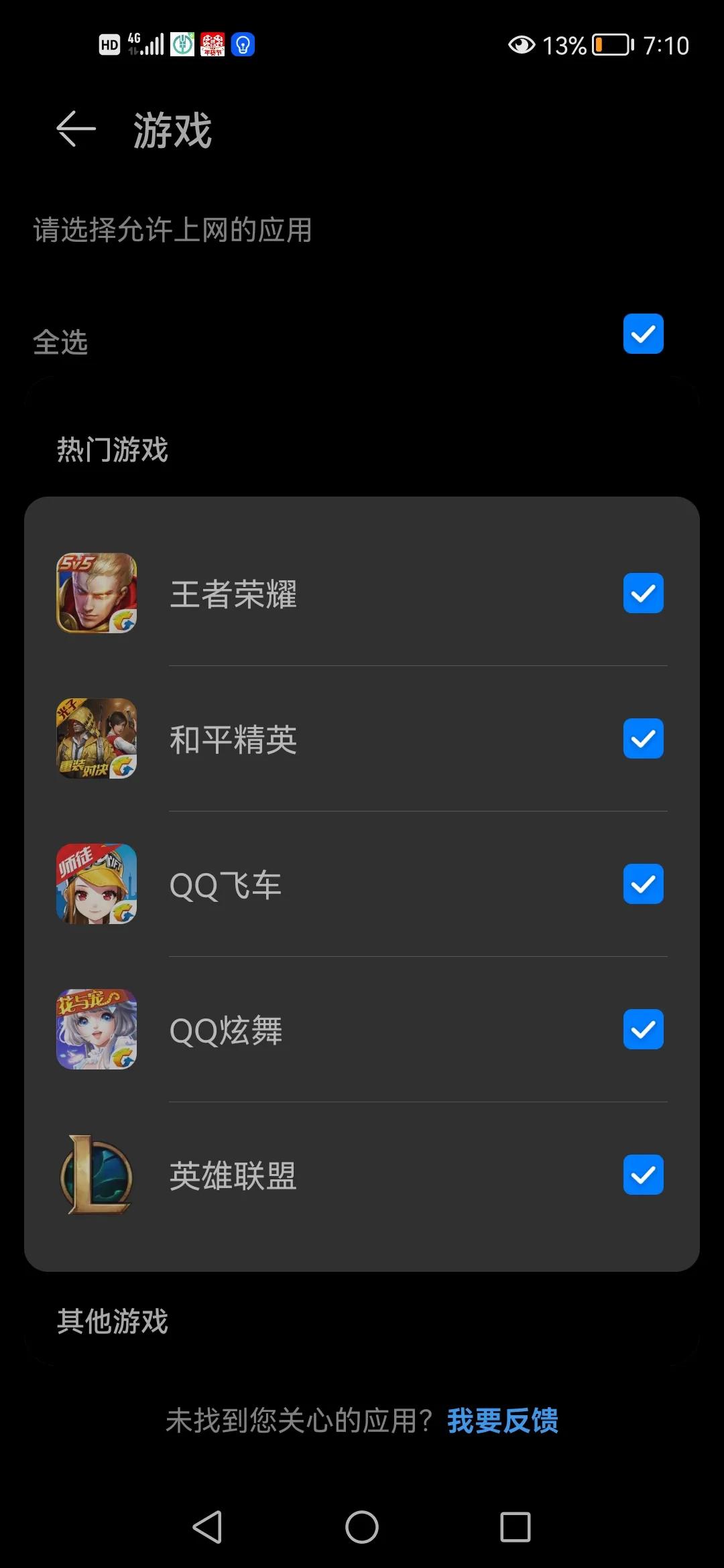Tap the QQ炫舞 game icon

coord(95,1031)
